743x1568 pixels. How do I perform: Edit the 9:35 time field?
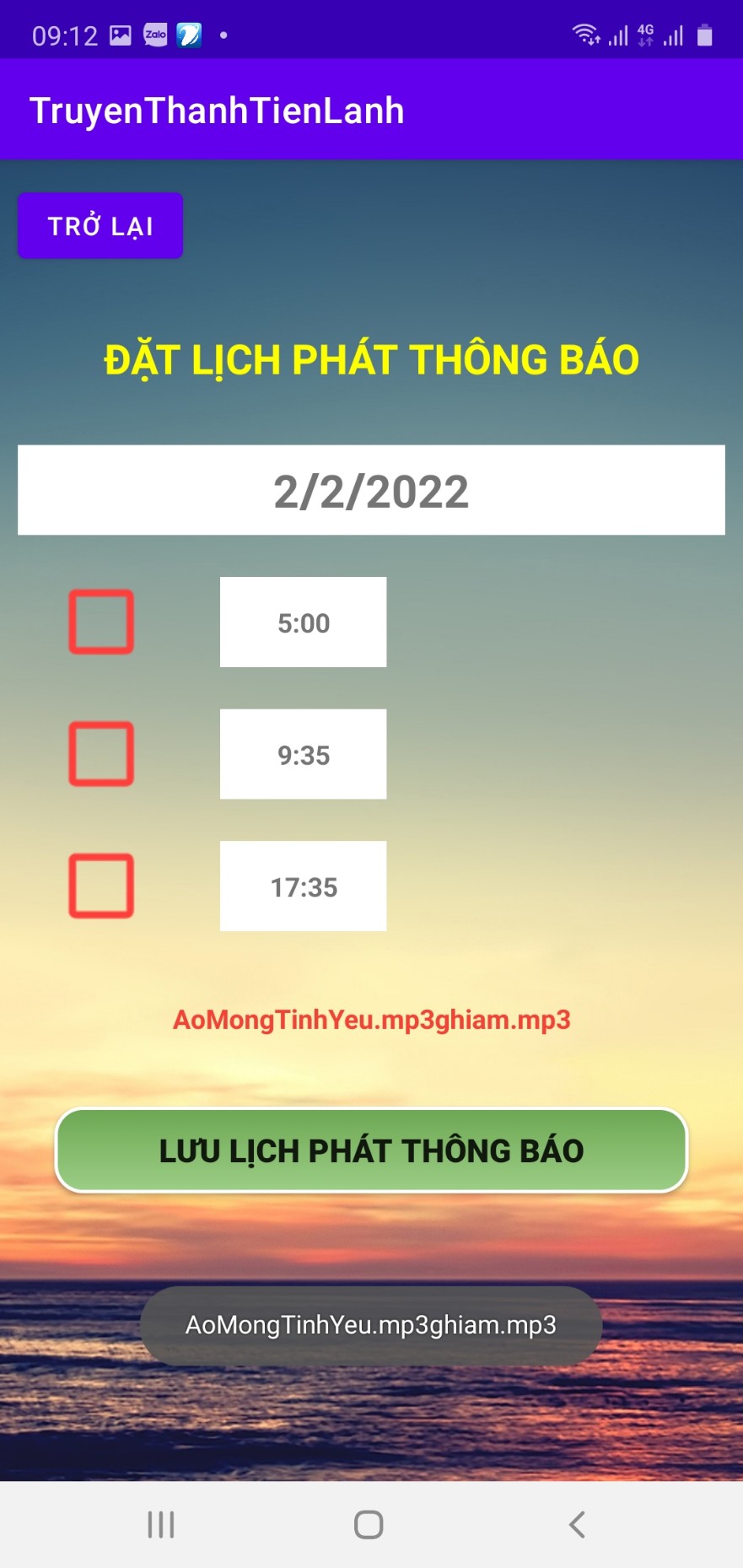[x=303, y=754]
